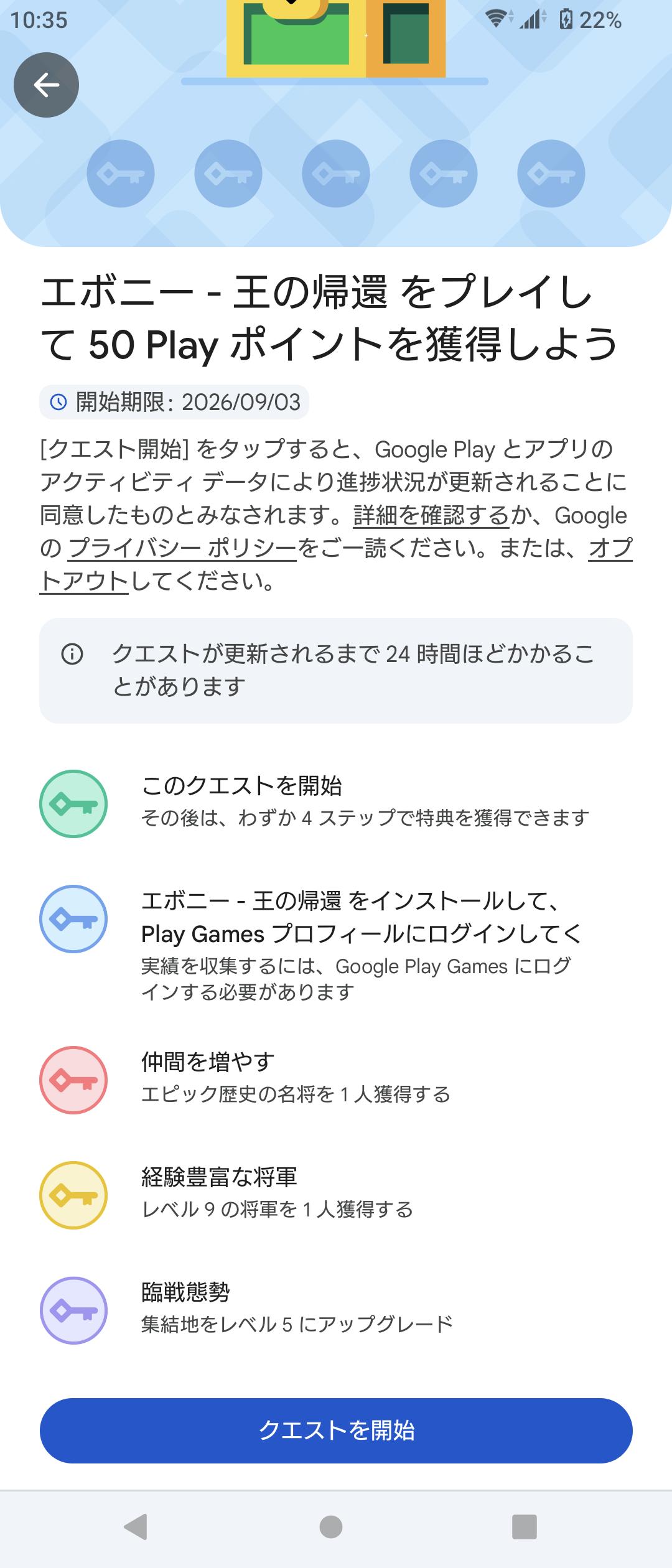The height and width of the screenshot is (1568, 672).
Task: Tap the クエストを開始 button
Action: [x=336, y=1430]
